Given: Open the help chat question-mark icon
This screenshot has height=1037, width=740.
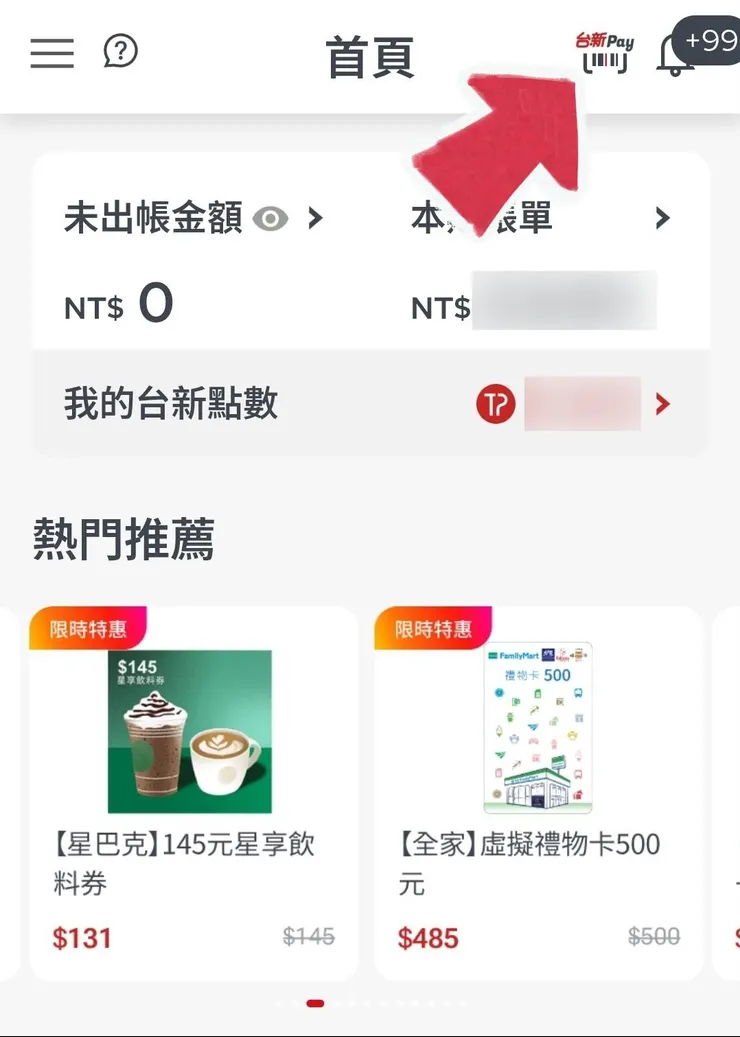Looking at the screenshot, I should (120, 52).
